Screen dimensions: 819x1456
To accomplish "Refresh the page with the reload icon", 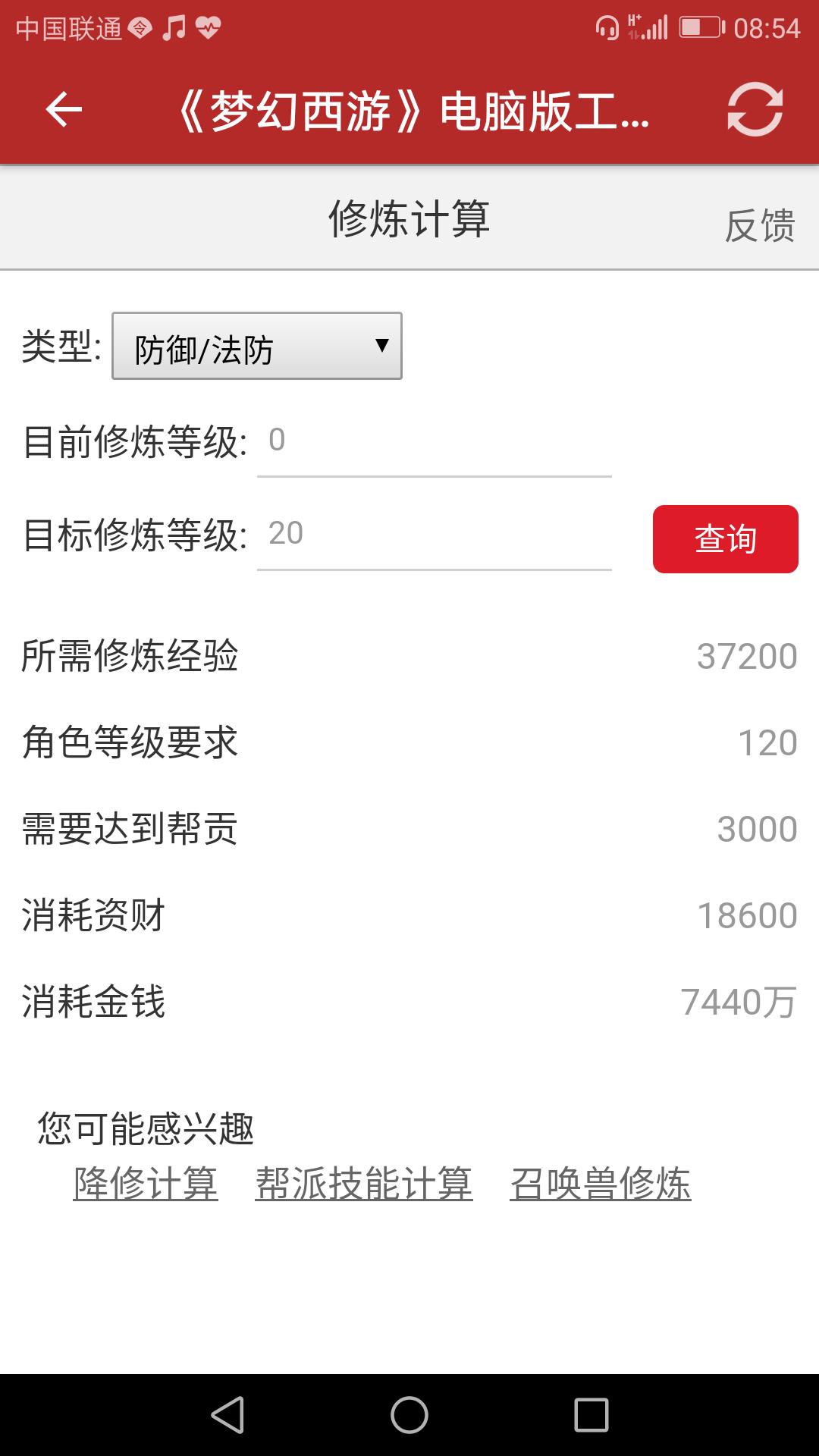I will [755, 110].
